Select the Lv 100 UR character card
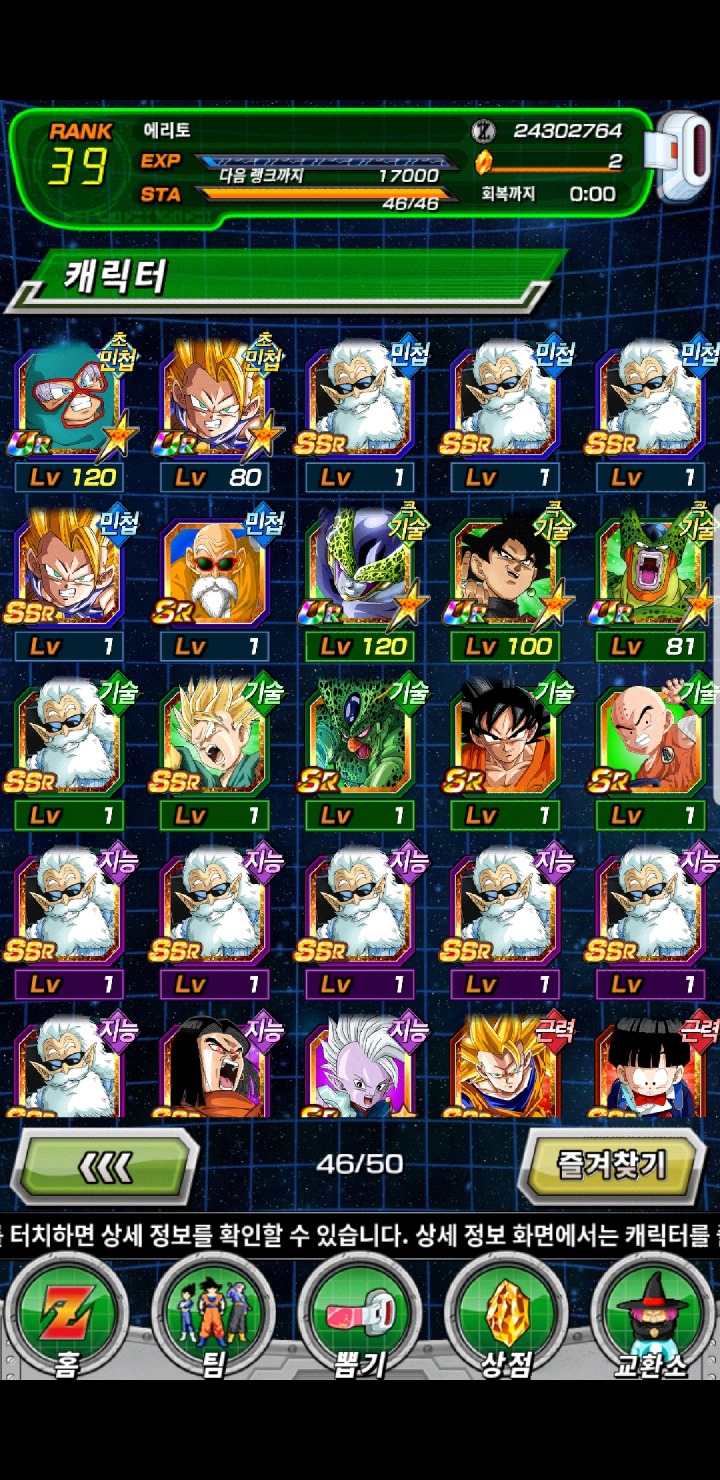This screenshot has height=1480, width=720. (507, 580)
